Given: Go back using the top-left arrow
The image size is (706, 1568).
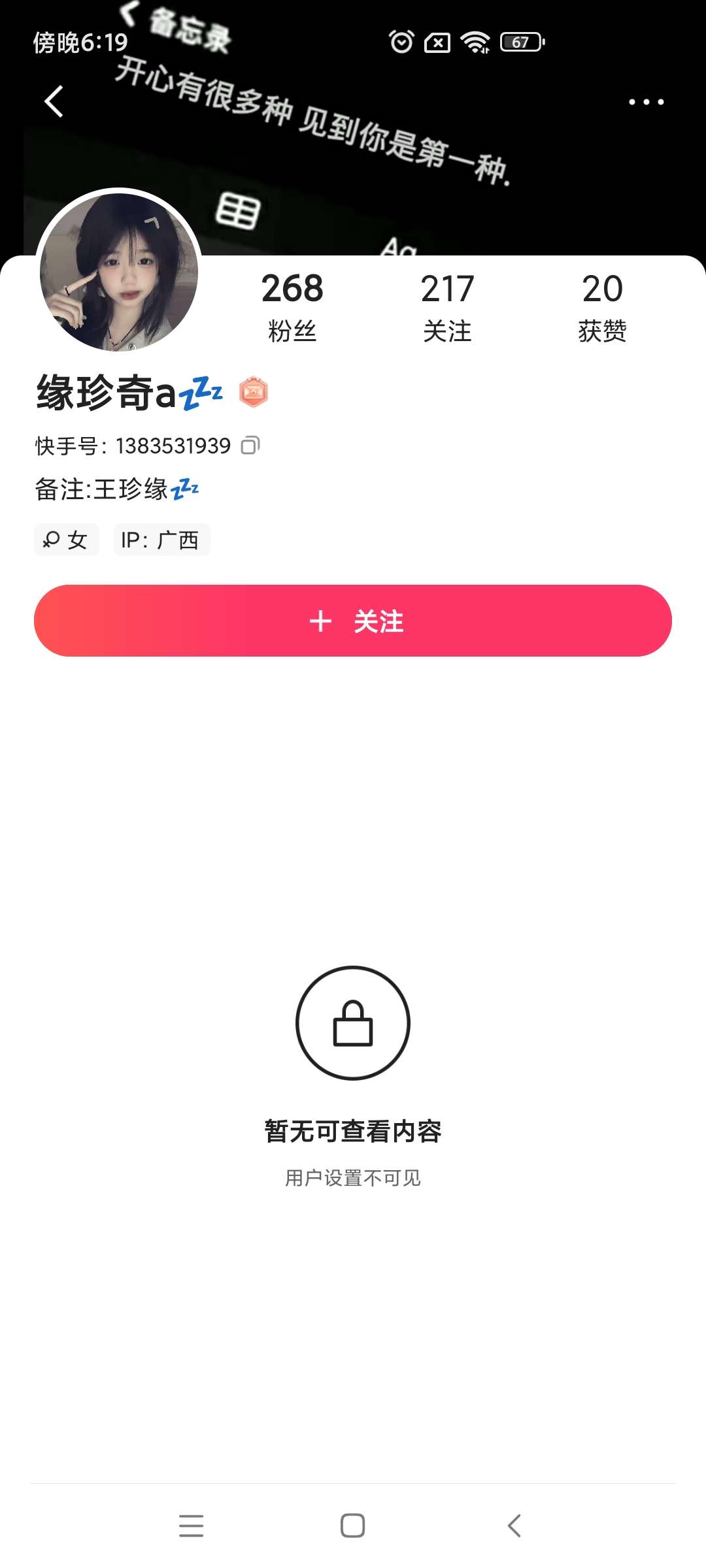Looking at the screenshot, I should [x=54, y=102].
